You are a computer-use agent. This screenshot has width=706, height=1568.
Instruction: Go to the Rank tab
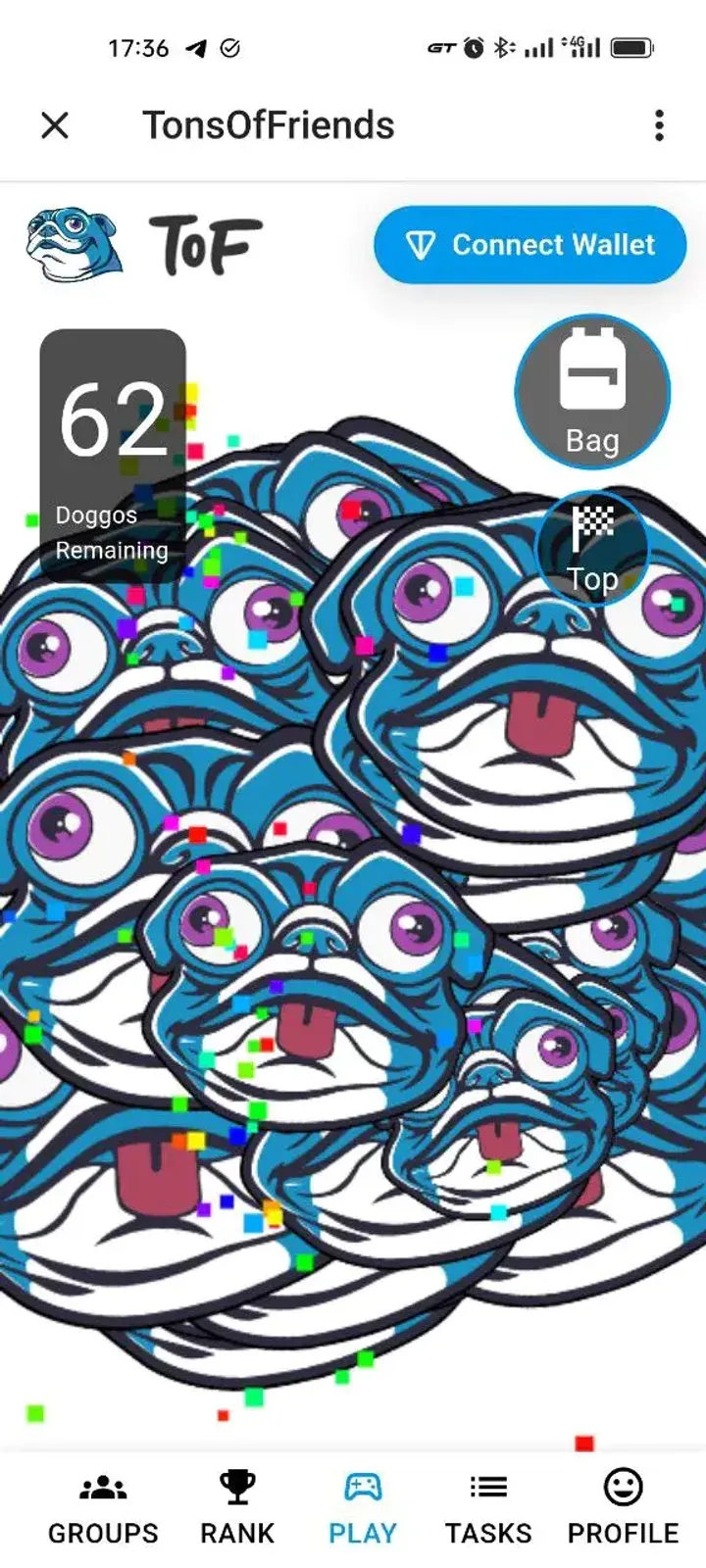[237, 1509]
